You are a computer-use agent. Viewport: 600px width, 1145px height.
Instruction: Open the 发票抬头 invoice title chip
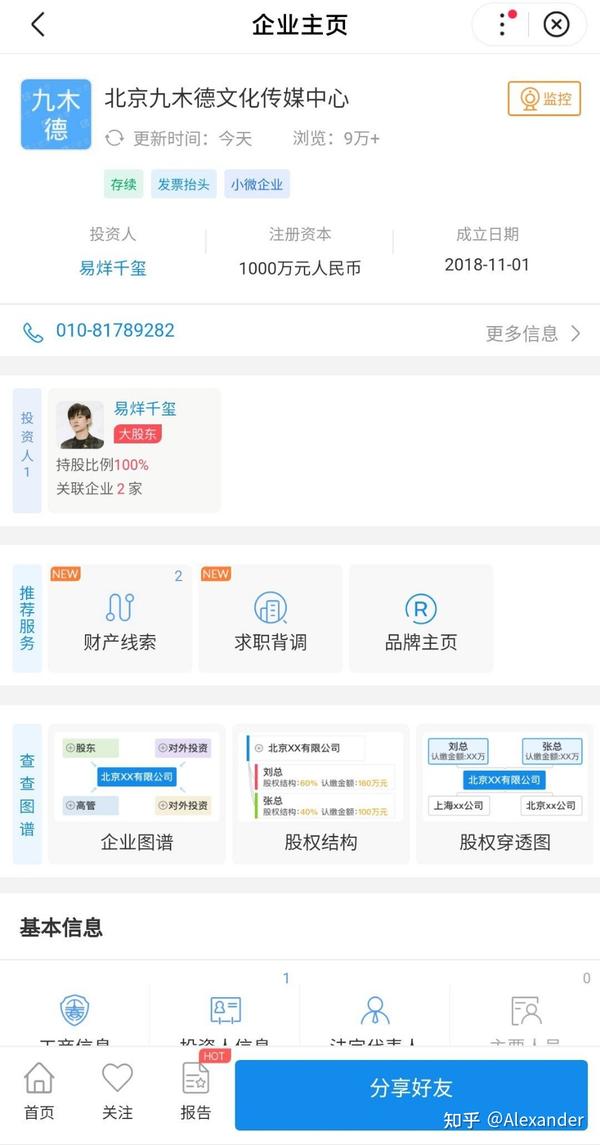184,185
